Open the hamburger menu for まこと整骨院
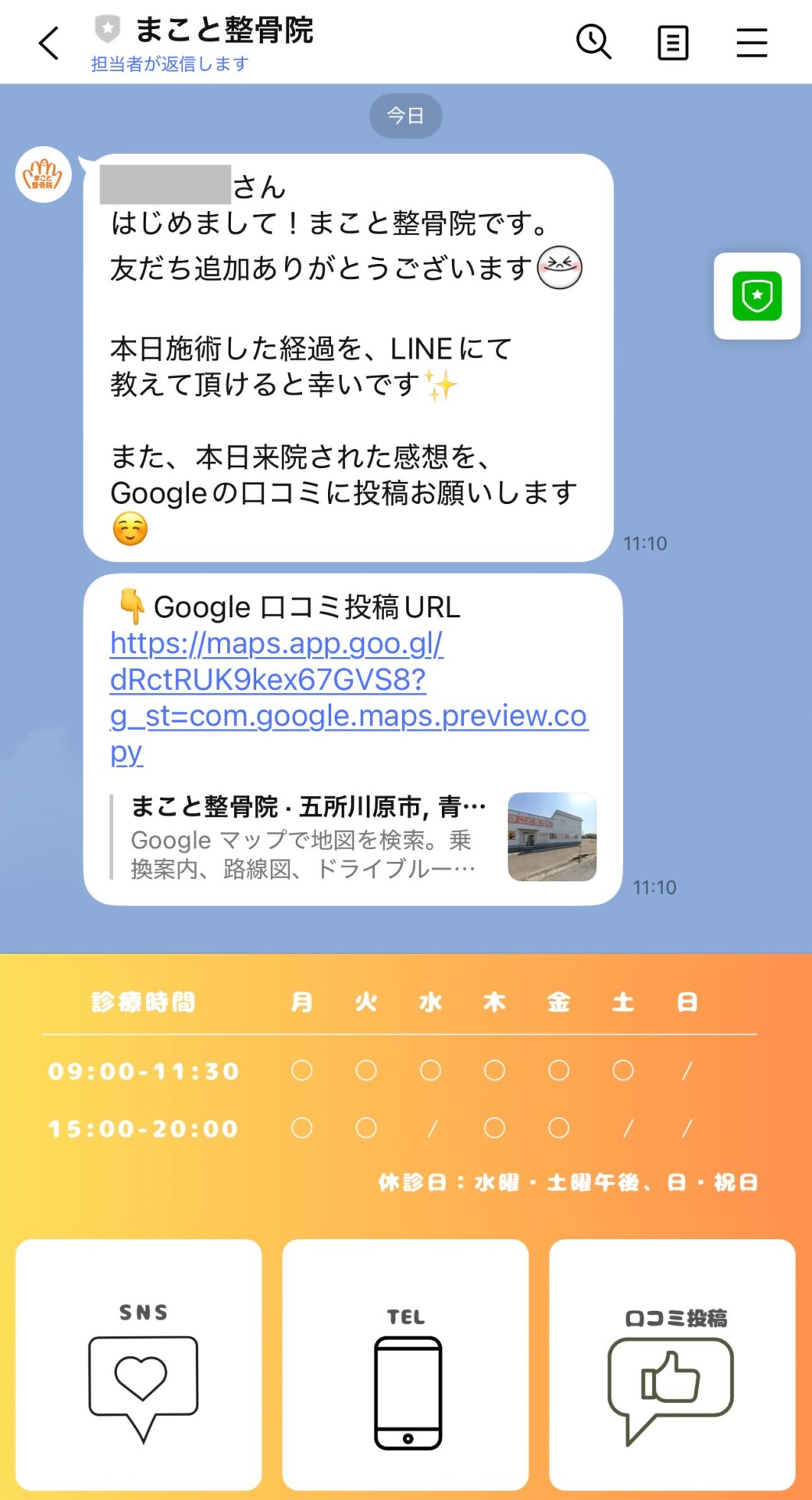Viewport: 812px width, 1500px height. 751,43
